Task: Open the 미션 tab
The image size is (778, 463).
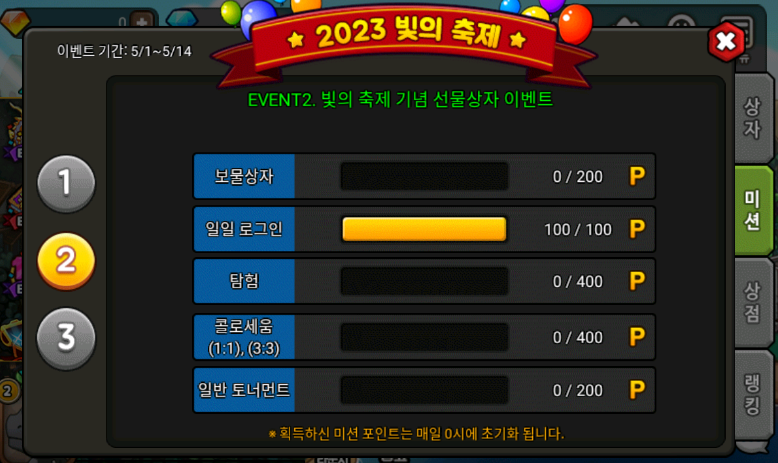Action: point(753,208)
